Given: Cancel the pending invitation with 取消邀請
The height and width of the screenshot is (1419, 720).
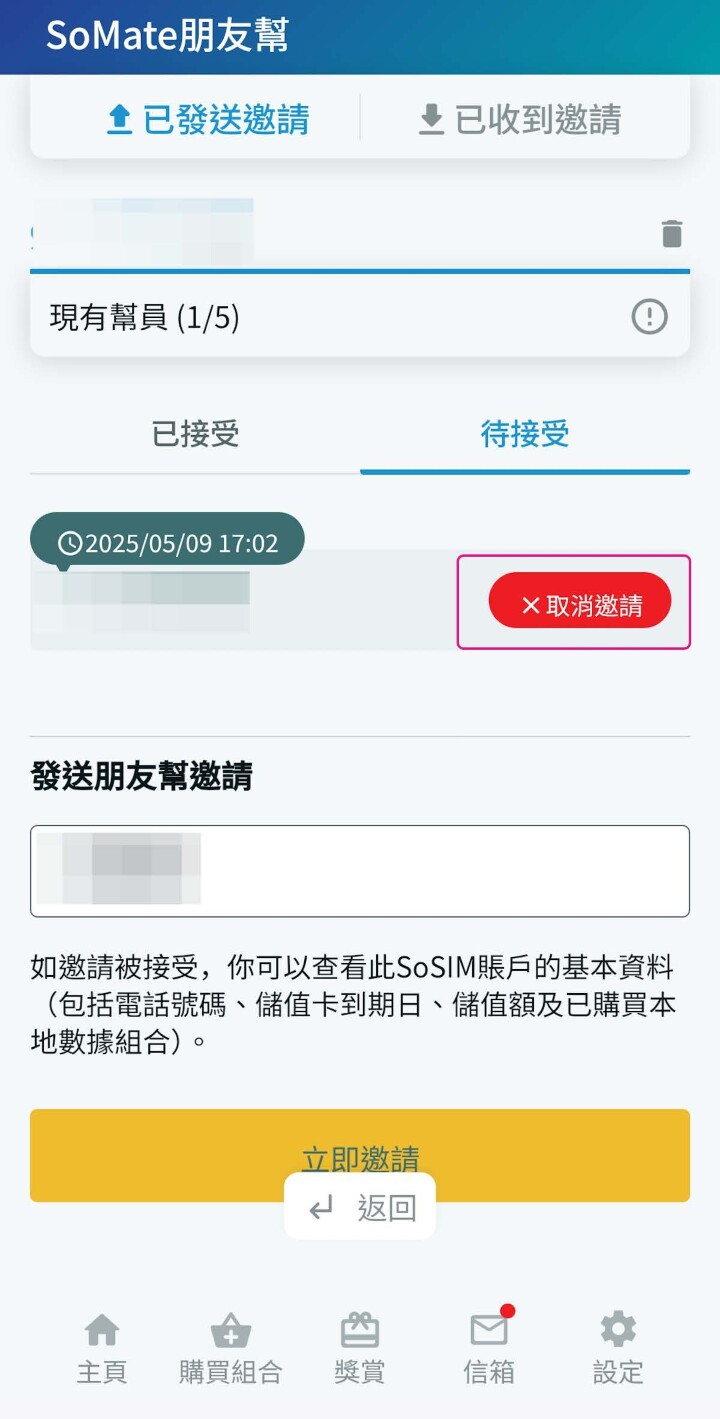Looking at the screenshot, I should pos(580,601).
